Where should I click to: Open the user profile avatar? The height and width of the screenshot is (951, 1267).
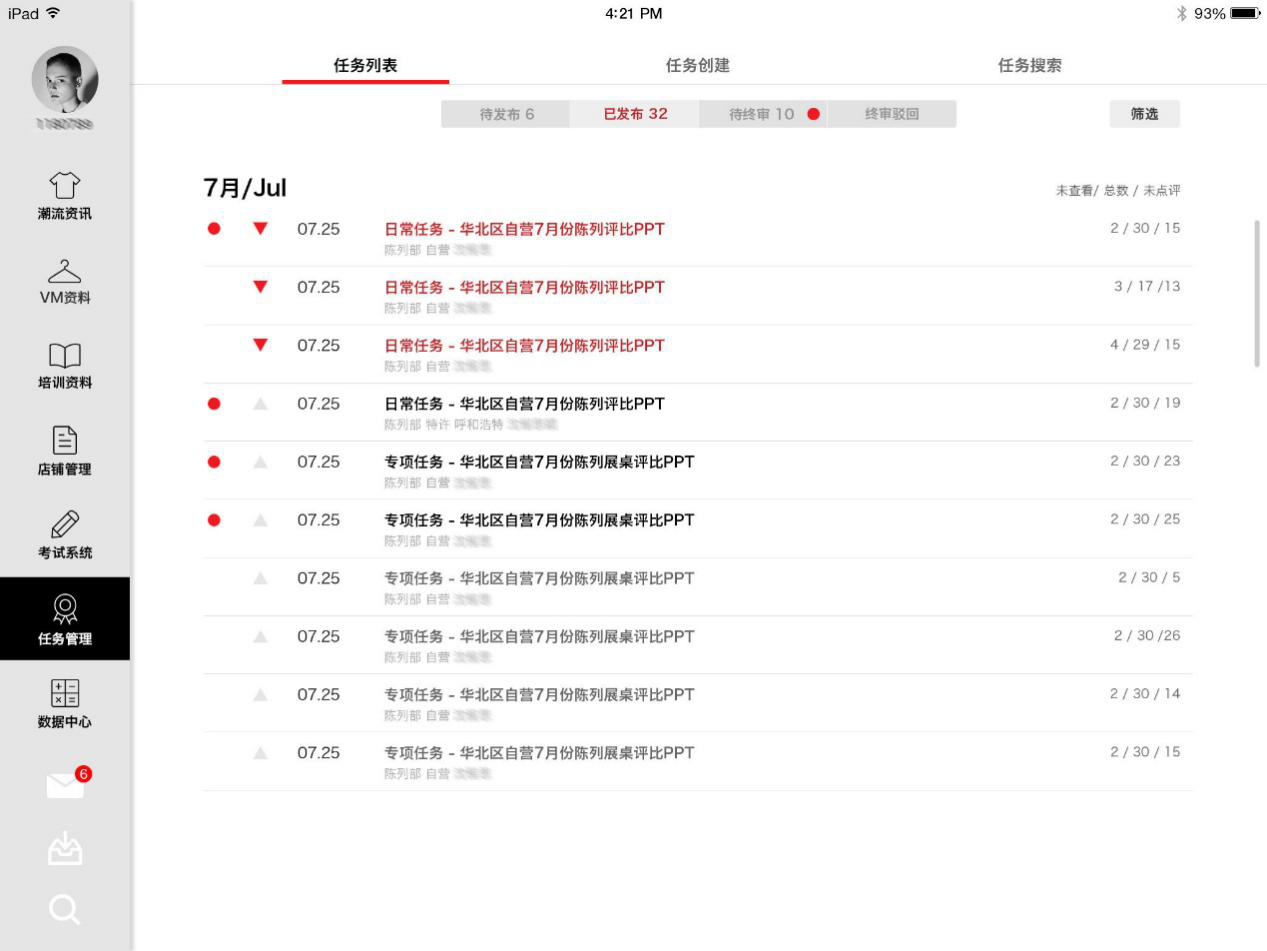pyautogui.click(x=65, y=80)
